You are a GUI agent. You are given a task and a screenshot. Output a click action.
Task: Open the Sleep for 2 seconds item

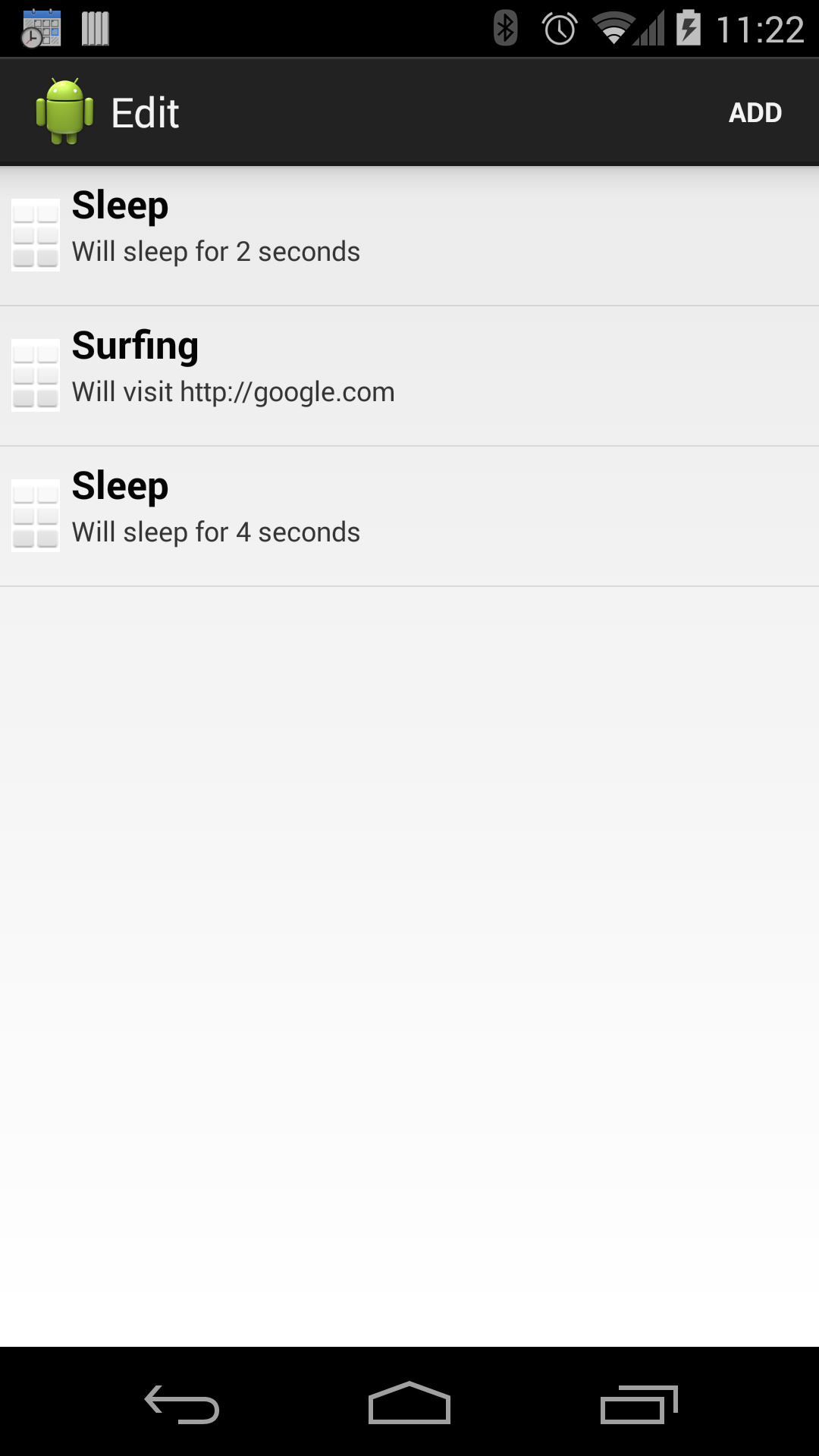coord(409,235)
